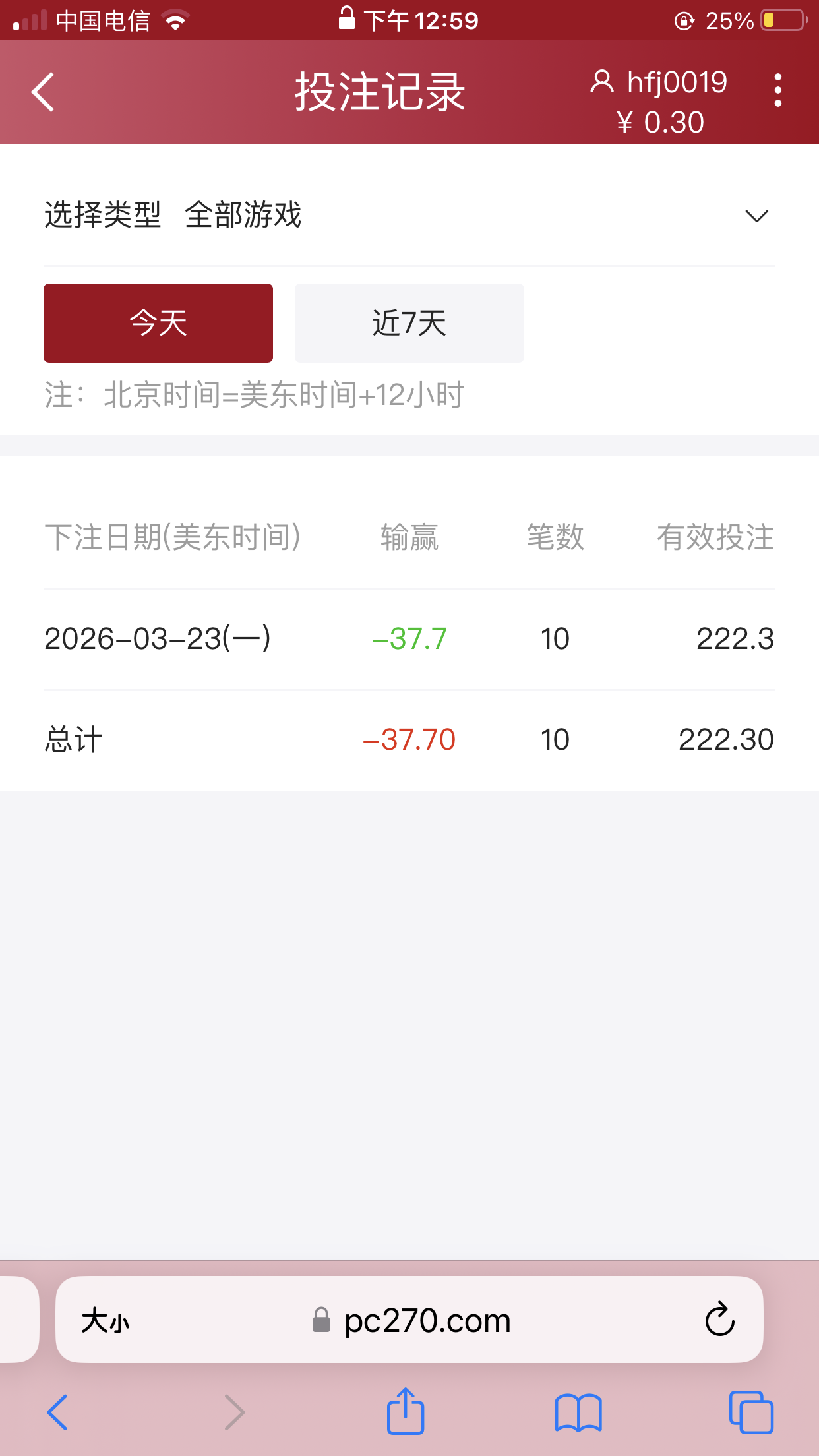This screenshot has width=819, height=1456.
Task: Reload the page with the refresh icon
Action: [x=719, y=1319]
